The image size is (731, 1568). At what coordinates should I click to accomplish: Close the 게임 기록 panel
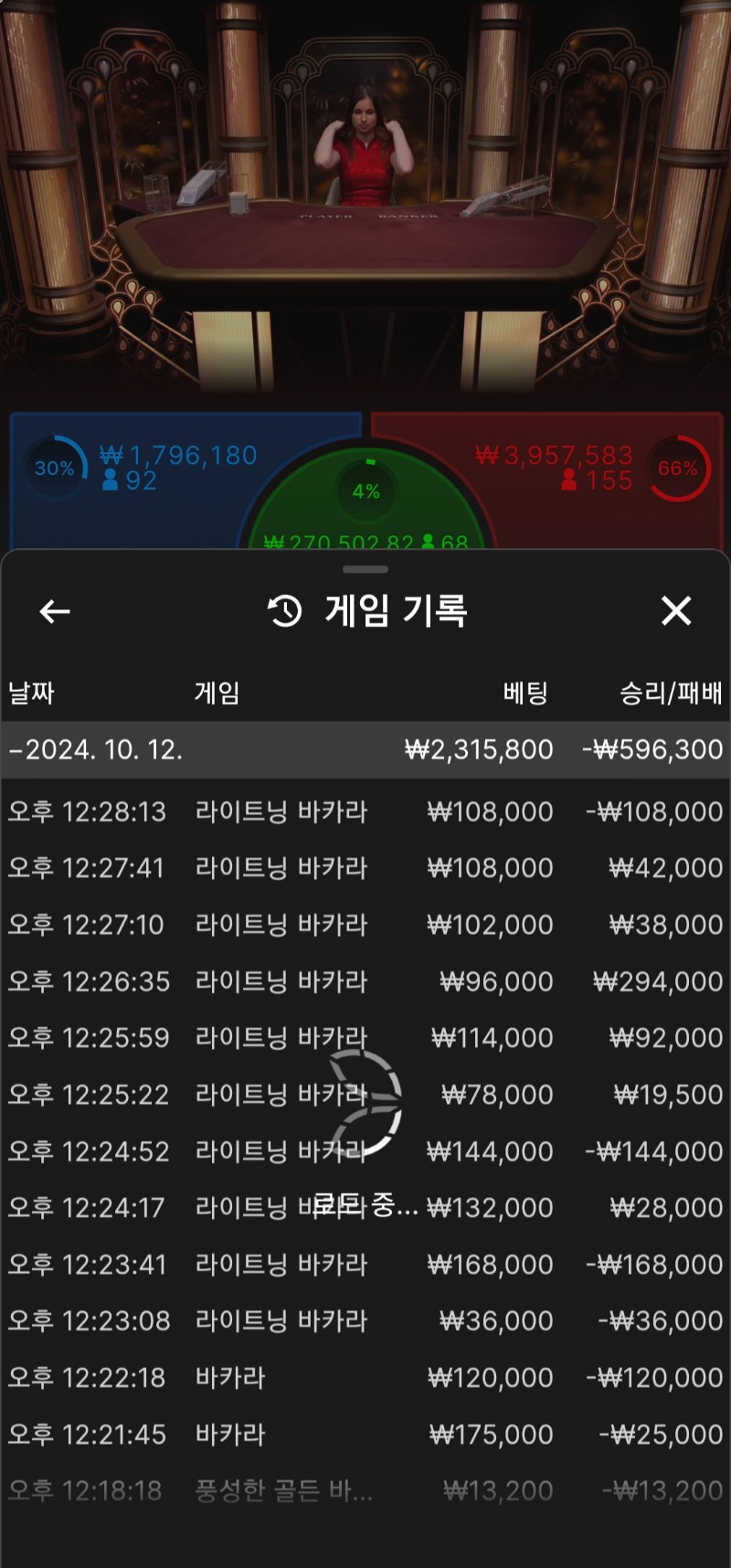tap(676, 610)
